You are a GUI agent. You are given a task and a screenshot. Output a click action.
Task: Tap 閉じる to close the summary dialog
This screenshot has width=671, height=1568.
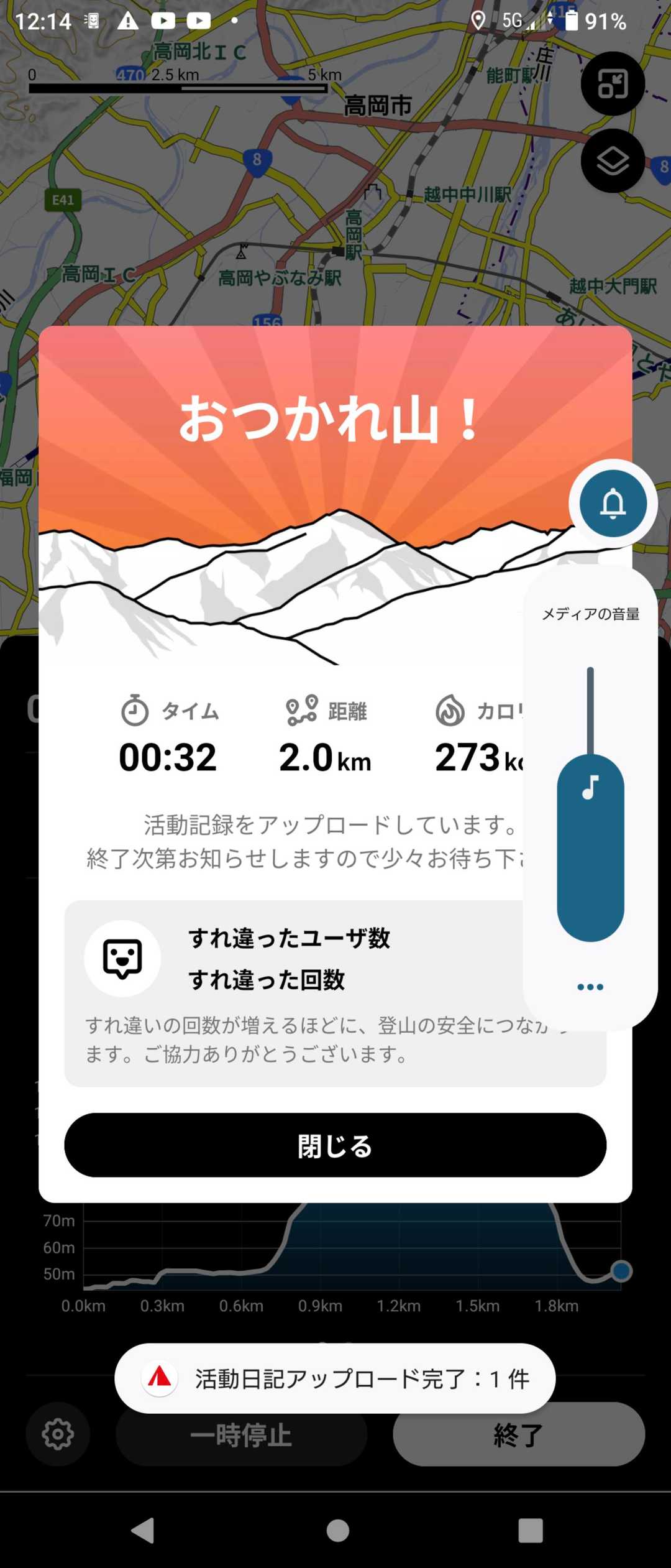pos(335,1145)
